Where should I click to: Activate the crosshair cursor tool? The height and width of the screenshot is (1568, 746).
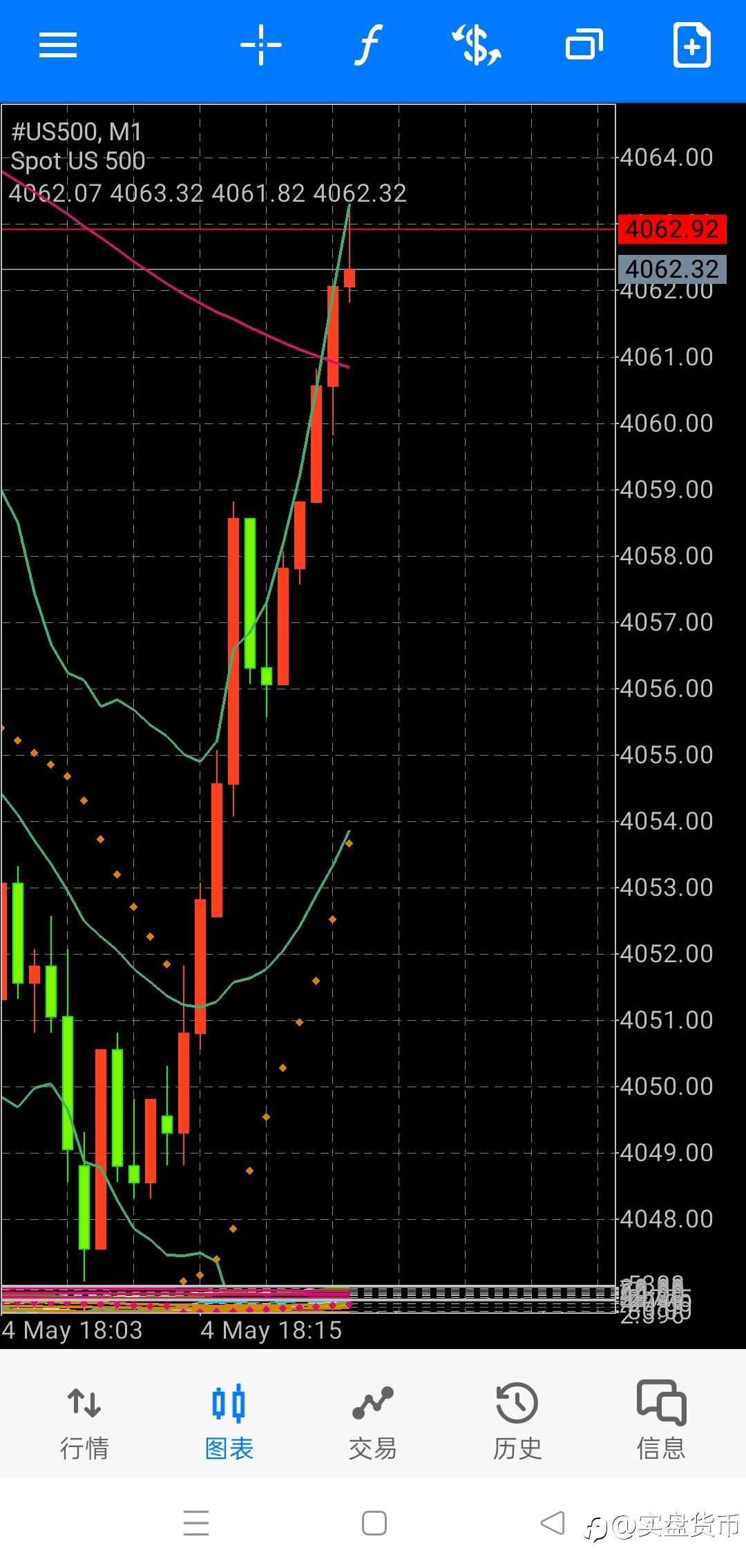261,46
